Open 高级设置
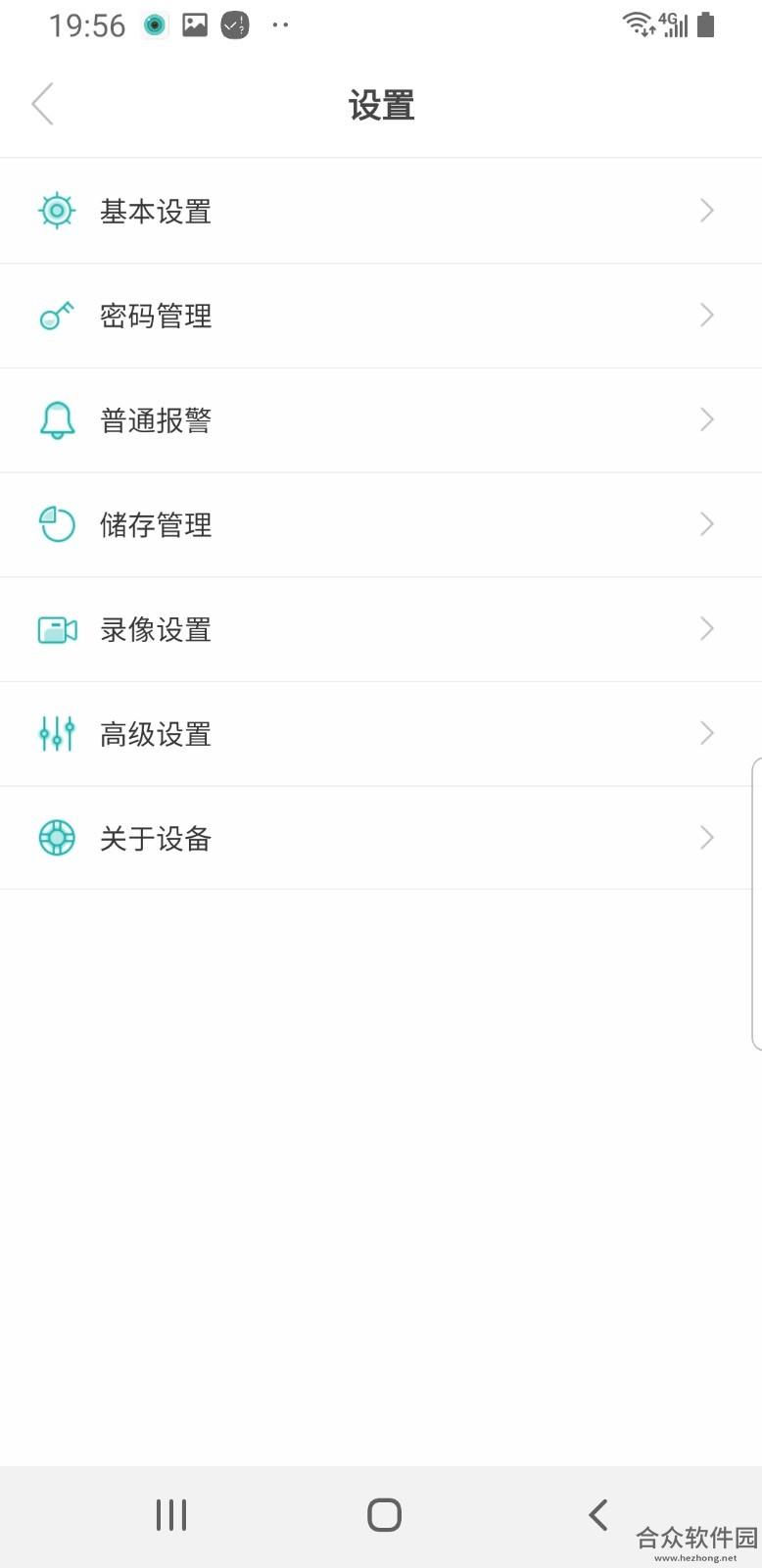Image resolution: width=762 pixels, height=1568 pixels. pyautogui.click(x=381, y=734)
